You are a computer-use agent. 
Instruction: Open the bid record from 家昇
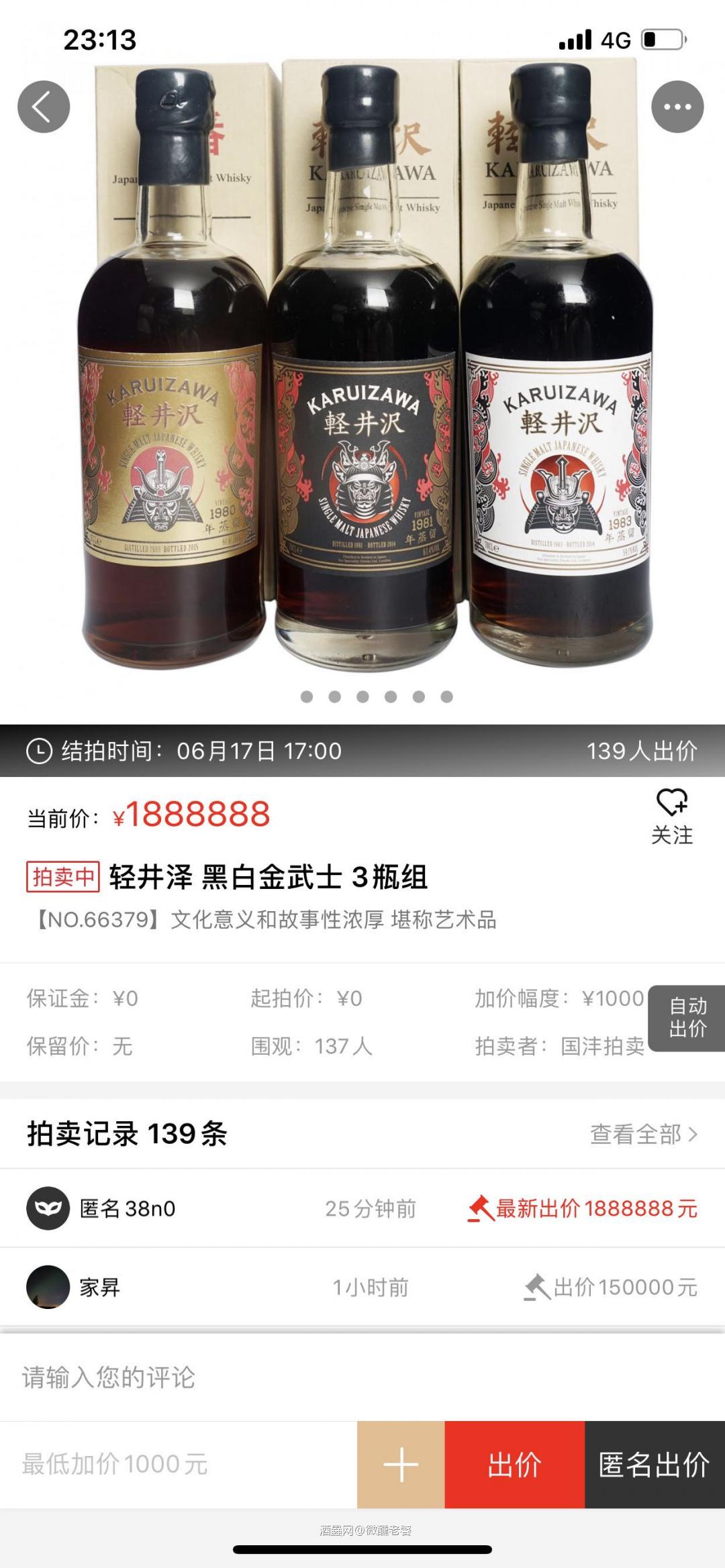(x=362, y=1287)
